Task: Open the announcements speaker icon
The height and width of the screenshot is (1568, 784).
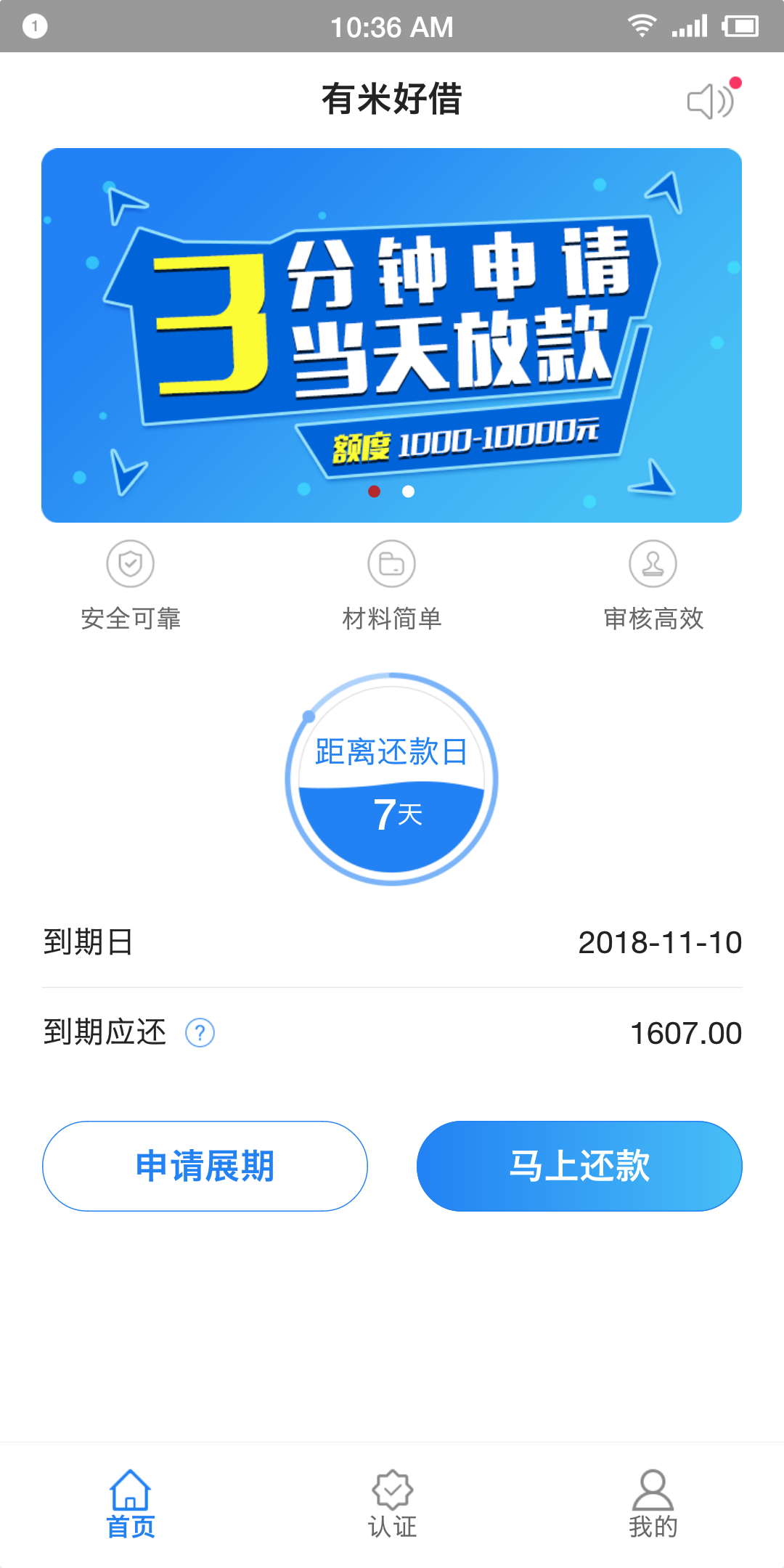Action: [712, 100]
